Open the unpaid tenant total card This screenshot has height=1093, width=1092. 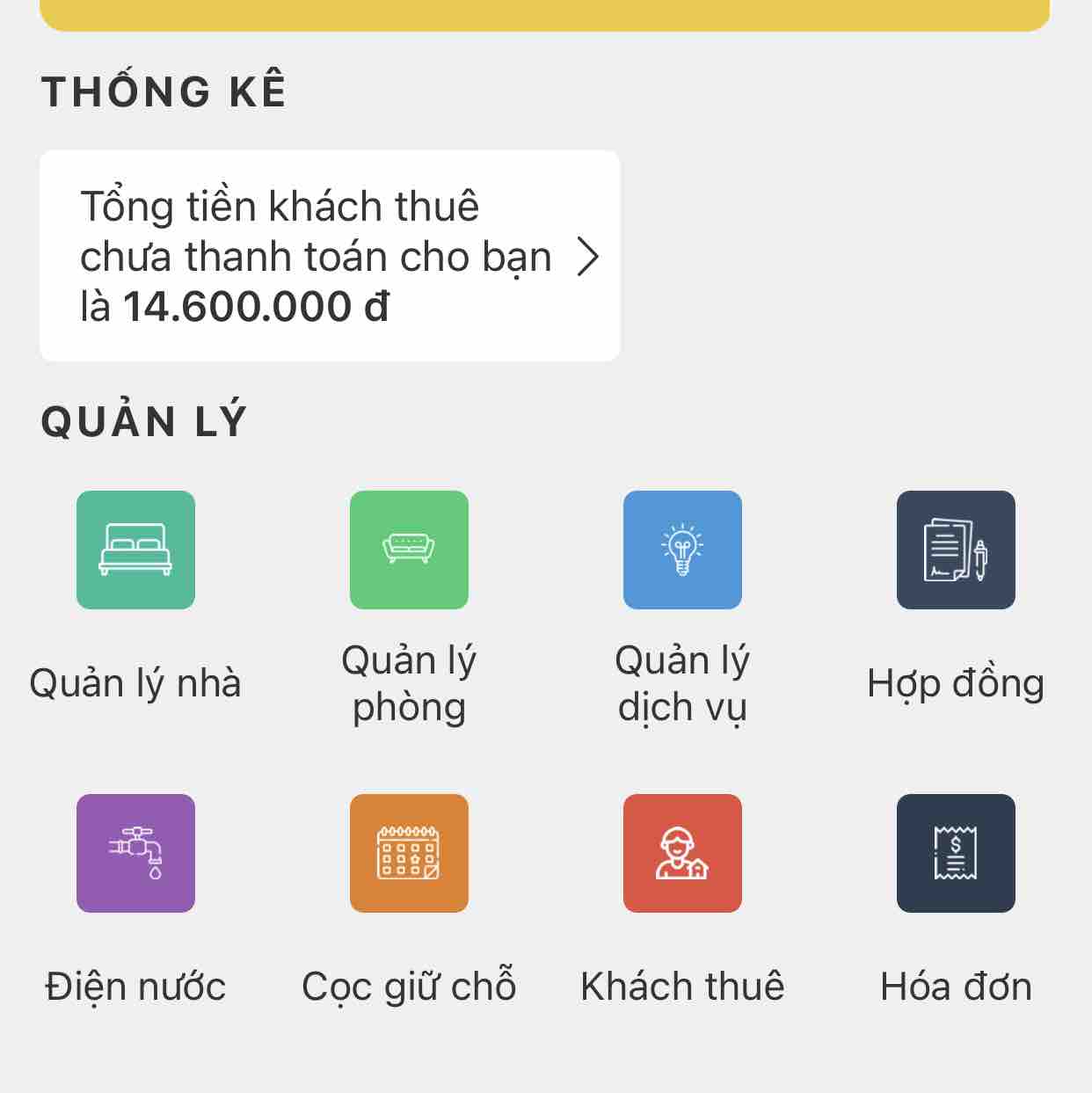[330, 256]
